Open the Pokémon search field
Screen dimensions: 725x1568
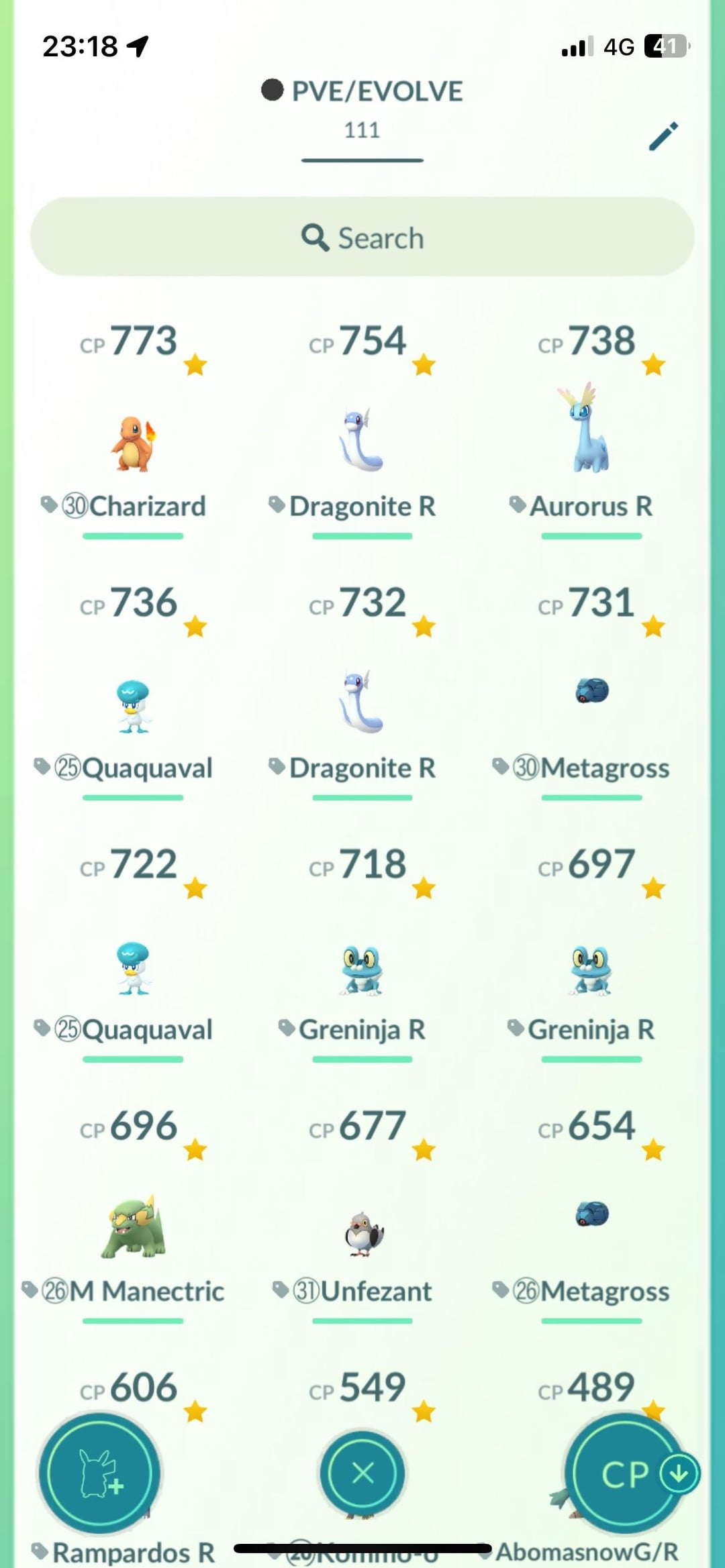[x=362, y=238]
